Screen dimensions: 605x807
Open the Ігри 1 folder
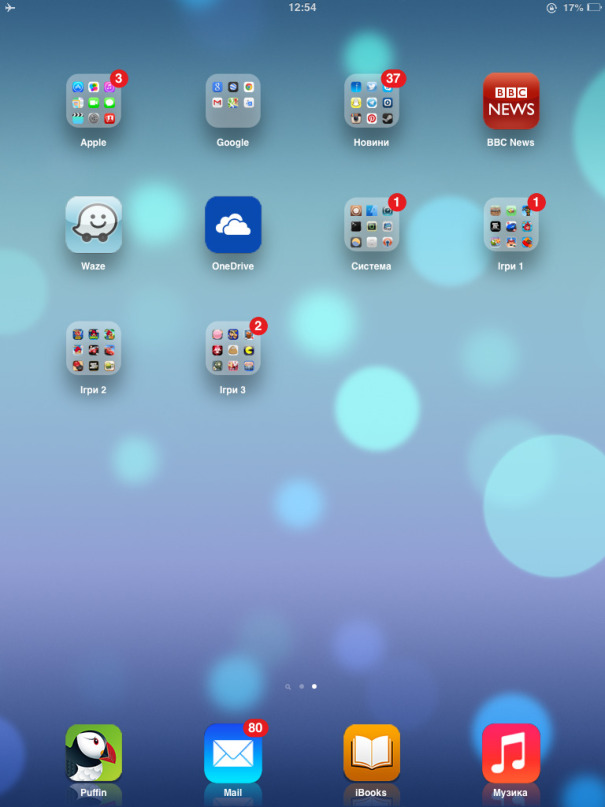(x=511, y=224)
